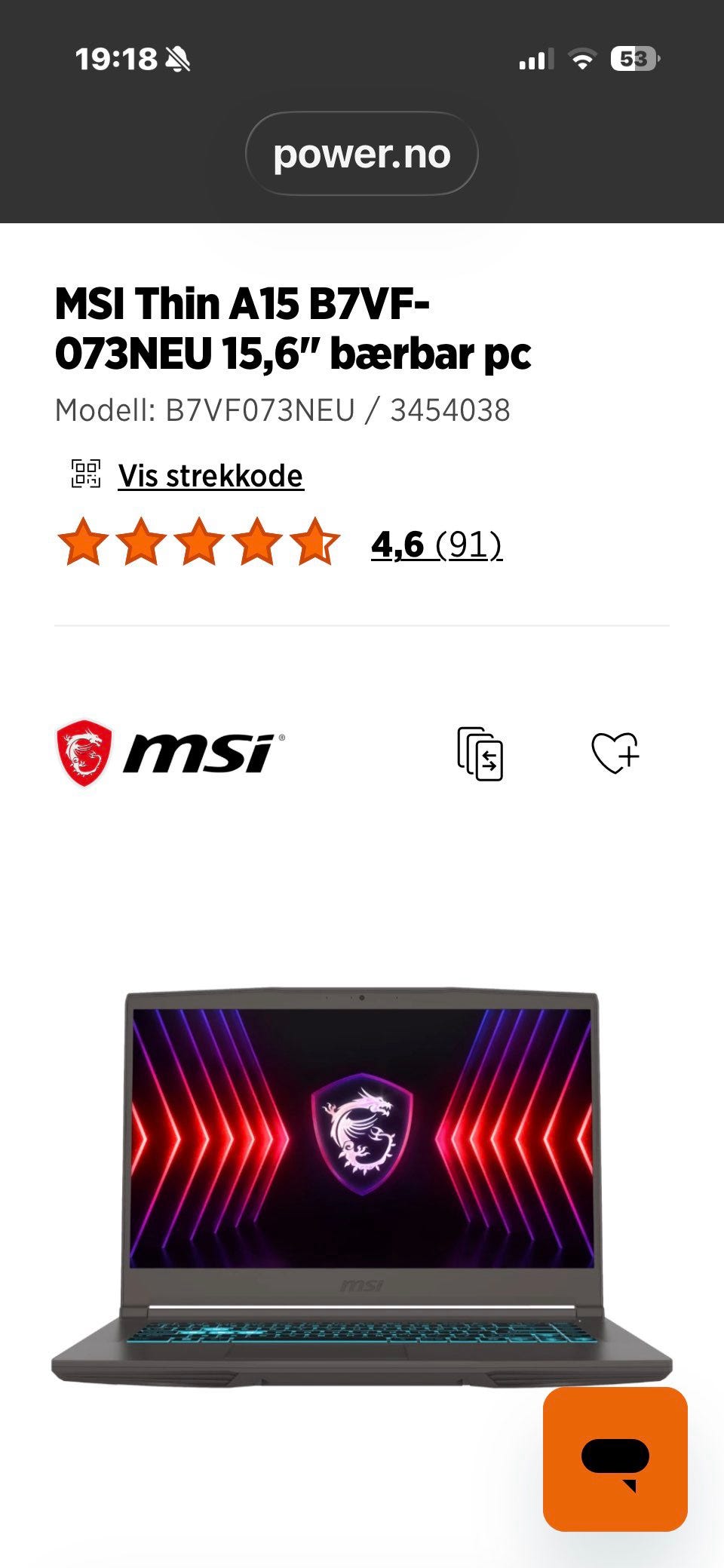Open the Vis strekkode link
Viewport: 724px width, 1568px height.
click(211, 476)
